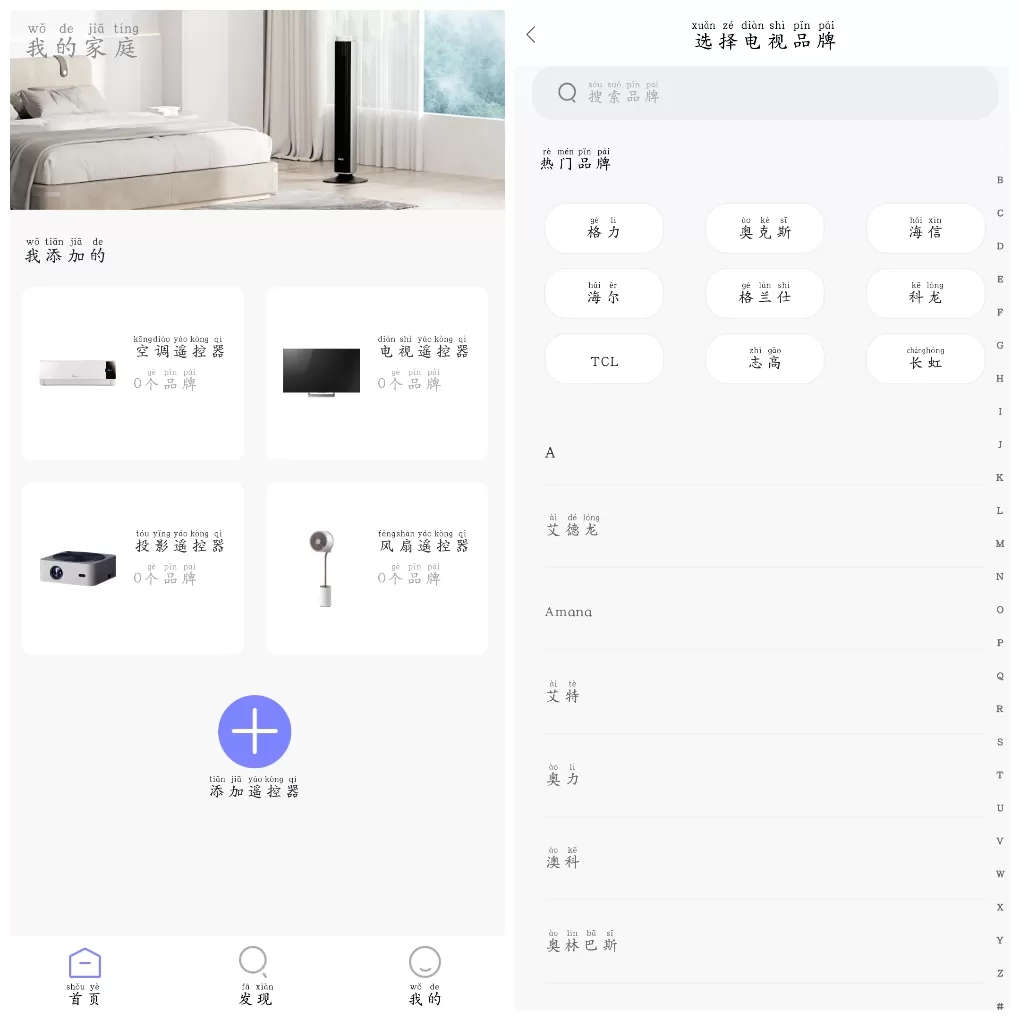1020x1020 pixels.
Task: Open the 电视遥控器 card
Action: click(377, 373)
